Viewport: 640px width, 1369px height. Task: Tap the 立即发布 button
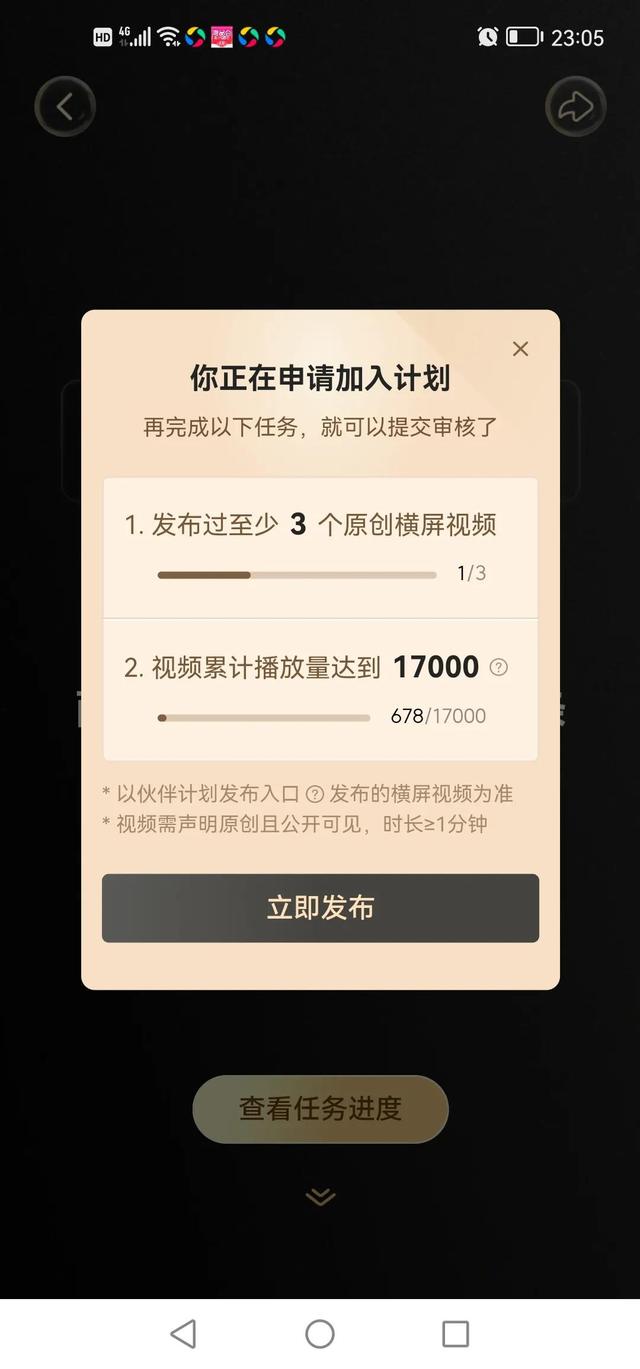320,908
